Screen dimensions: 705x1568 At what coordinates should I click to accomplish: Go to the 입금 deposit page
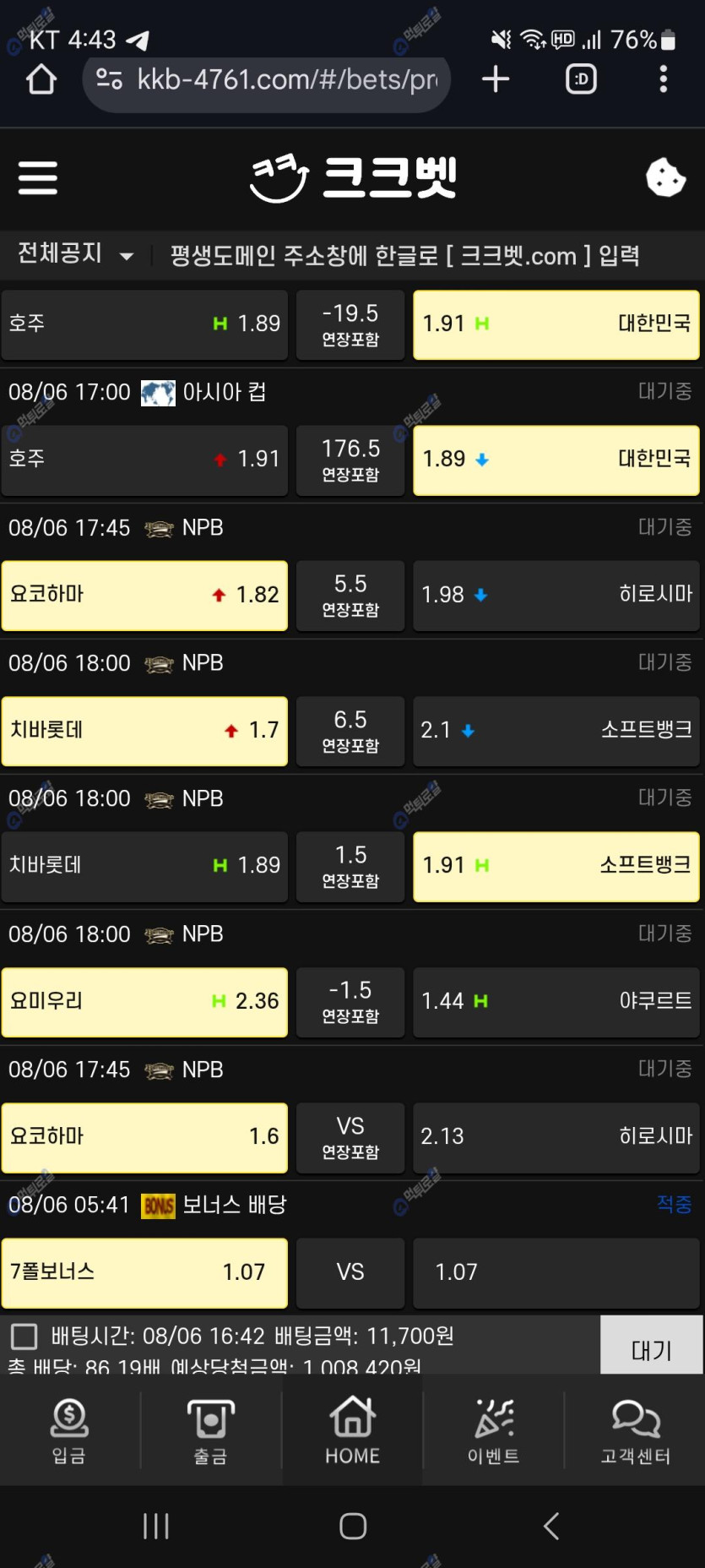[69, 1430]
